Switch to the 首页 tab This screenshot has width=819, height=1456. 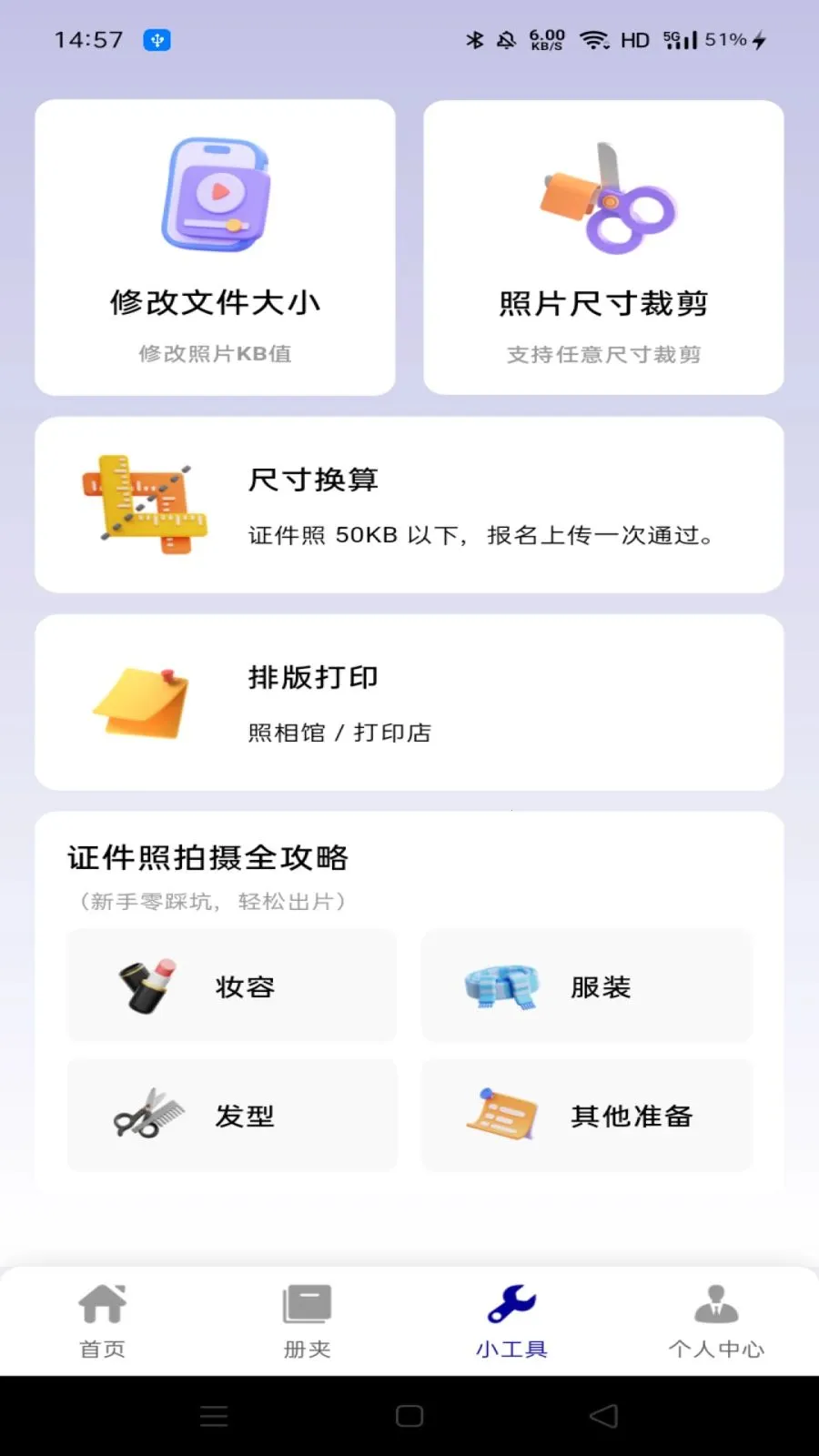click(x=103, y=1321)
